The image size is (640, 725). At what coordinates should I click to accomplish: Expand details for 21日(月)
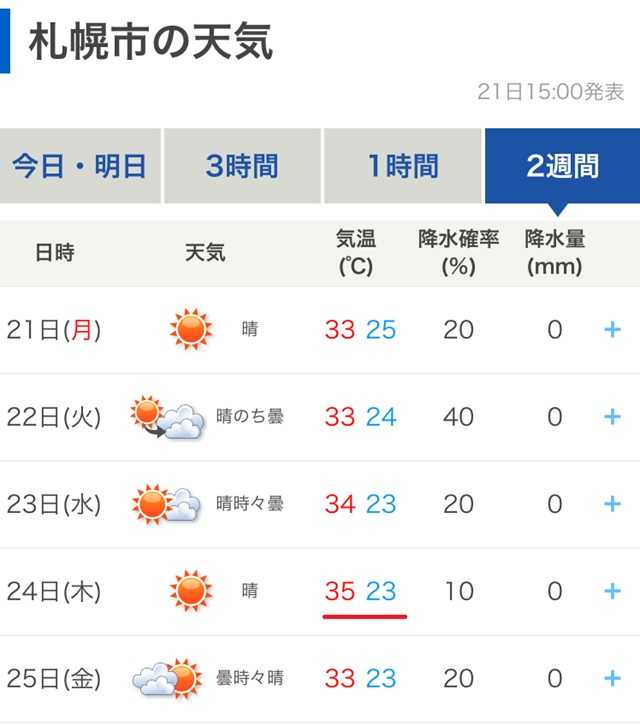click(612, 329)
